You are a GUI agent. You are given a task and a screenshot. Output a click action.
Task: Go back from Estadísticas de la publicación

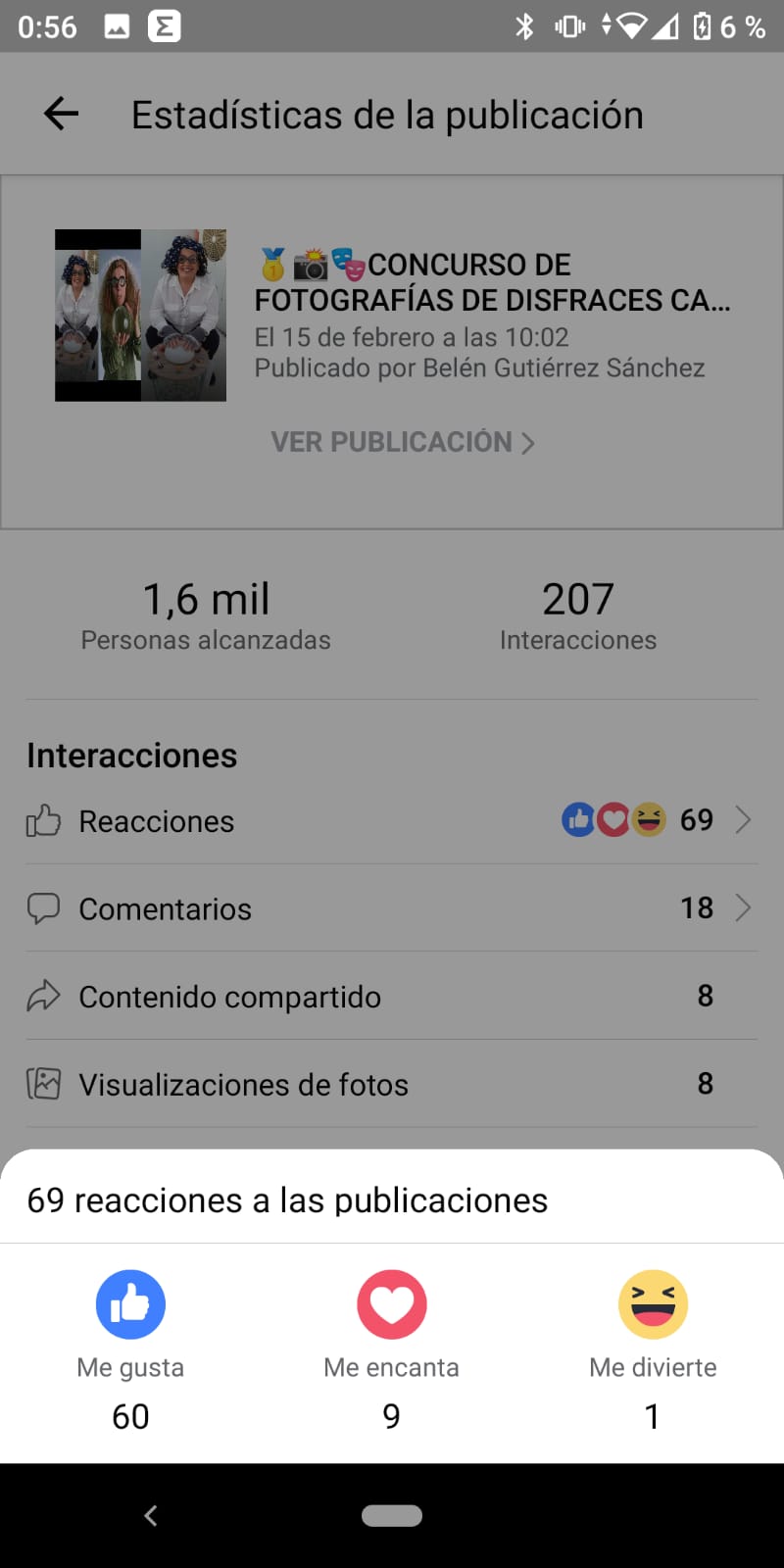[x=61, y=114]
